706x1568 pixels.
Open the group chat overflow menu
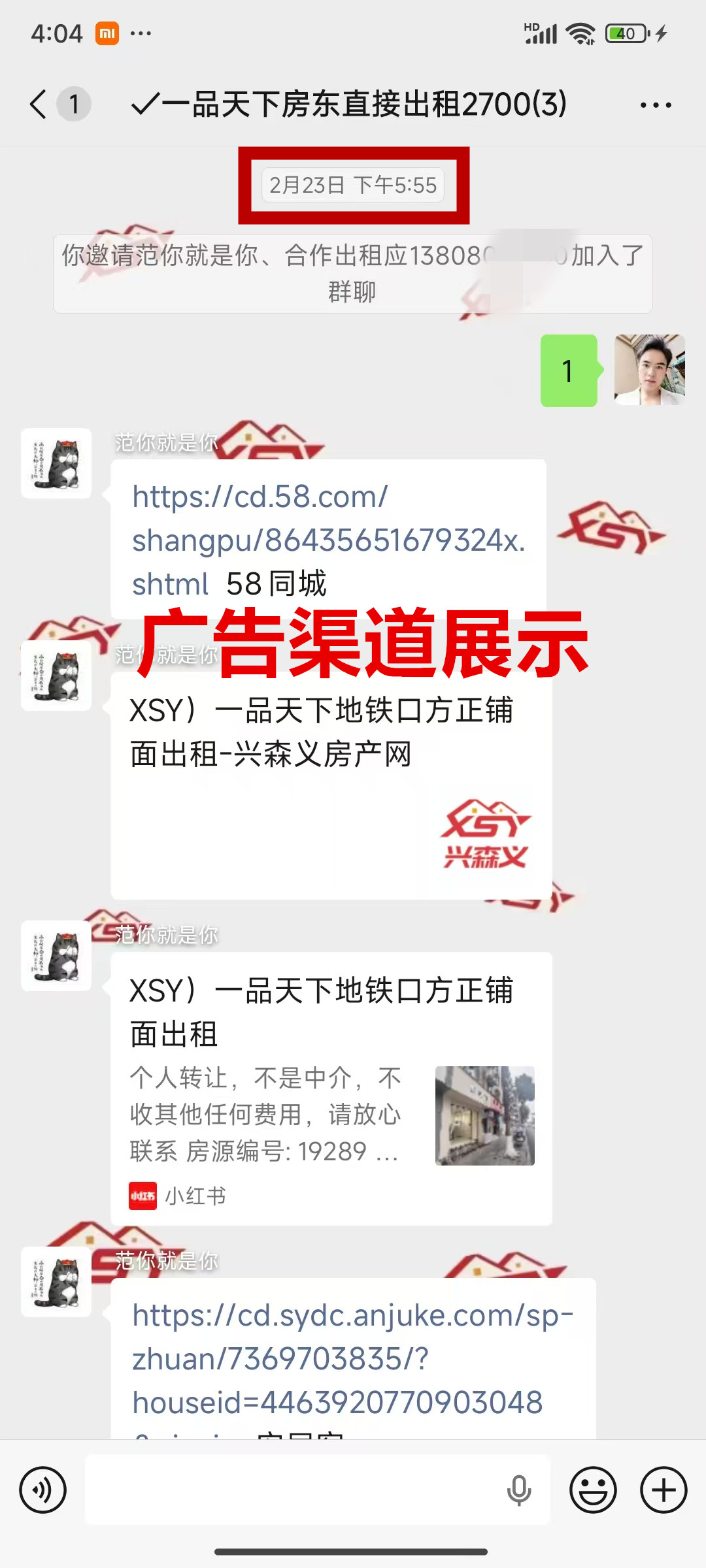[656, 105]
